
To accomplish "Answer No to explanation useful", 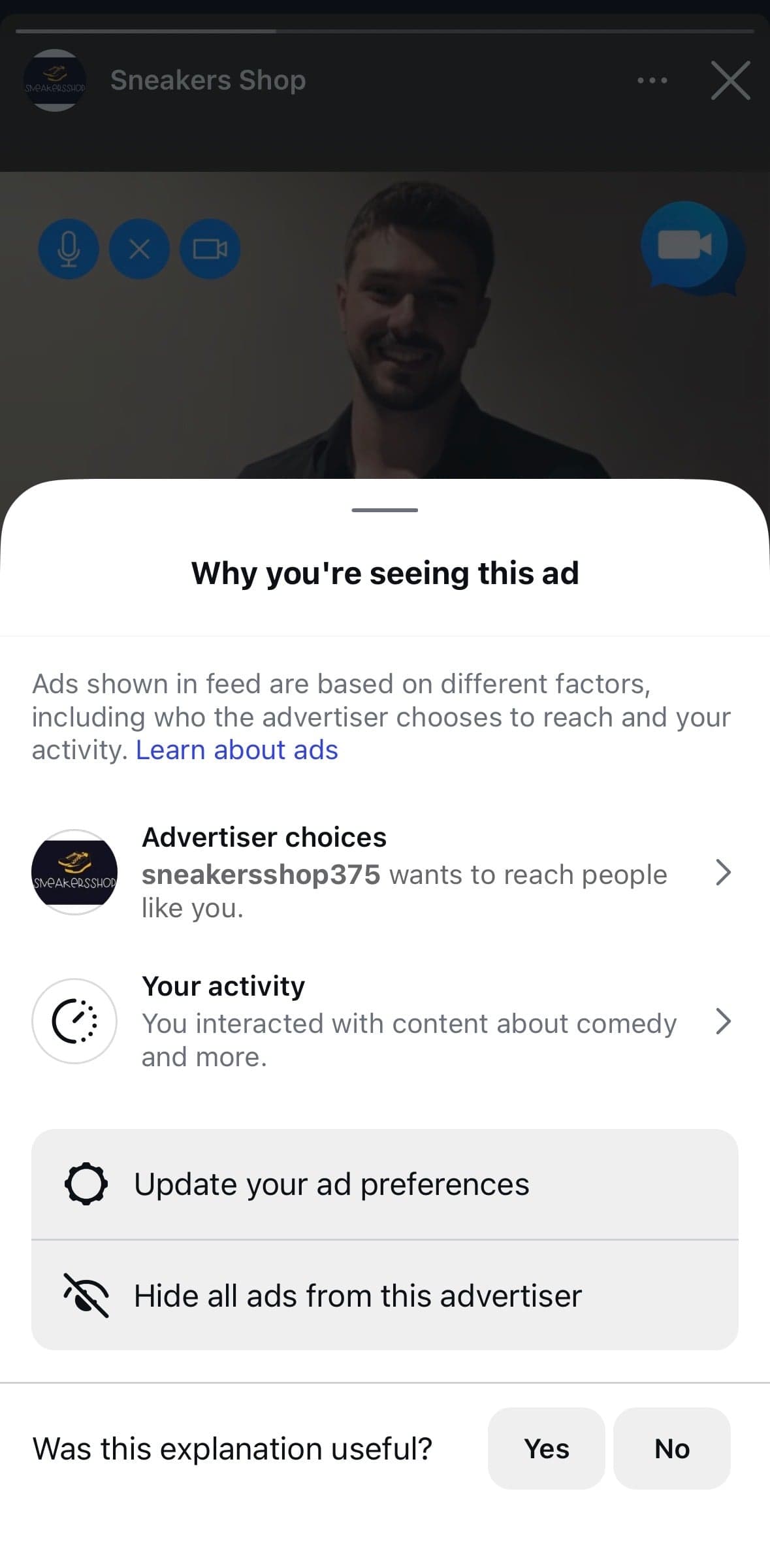I will [x=671, y=1448].
